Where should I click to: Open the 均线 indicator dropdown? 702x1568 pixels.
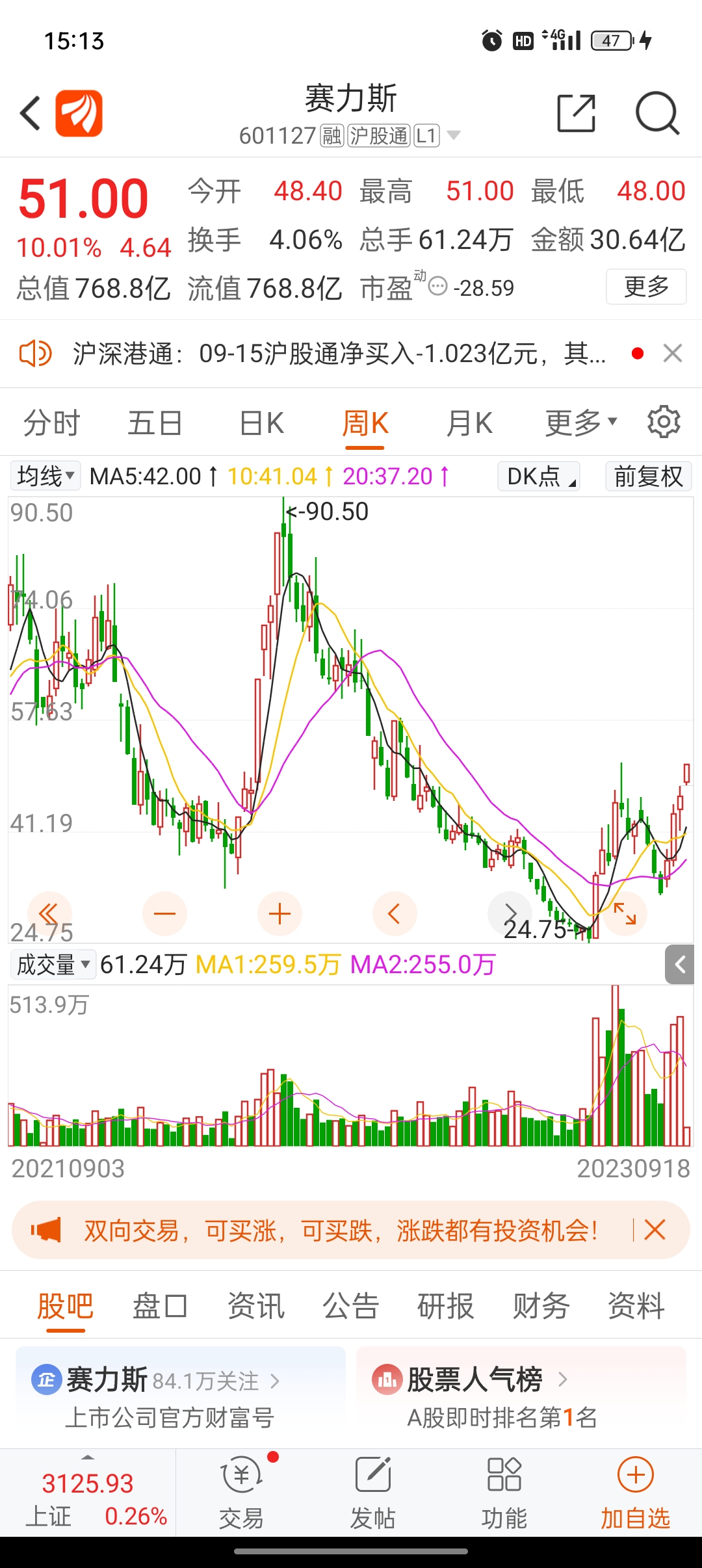(45, 476)
